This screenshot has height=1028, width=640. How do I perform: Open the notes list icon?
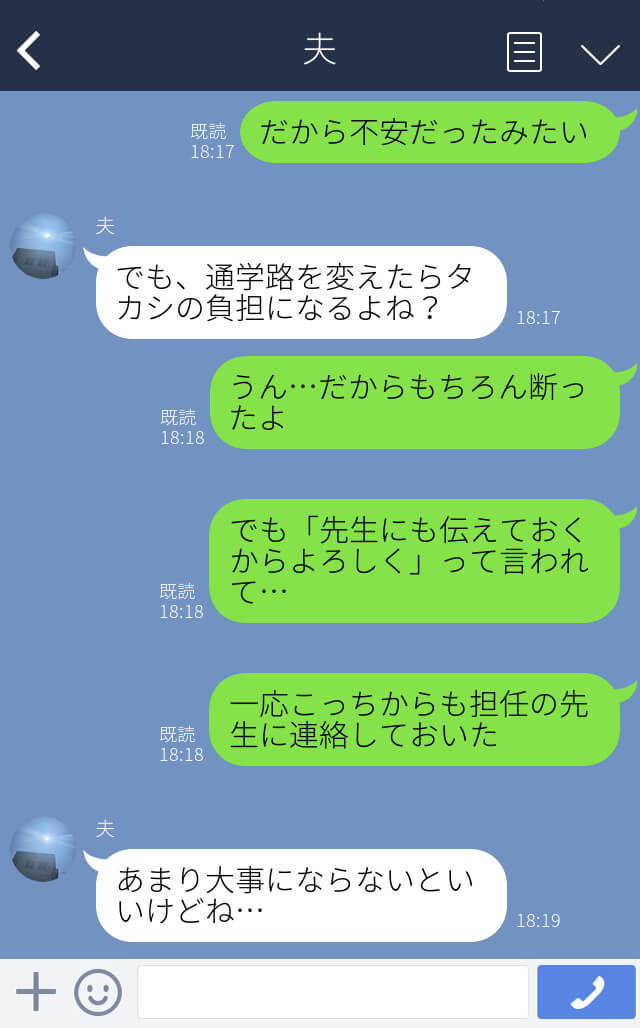tap(524, 52)
